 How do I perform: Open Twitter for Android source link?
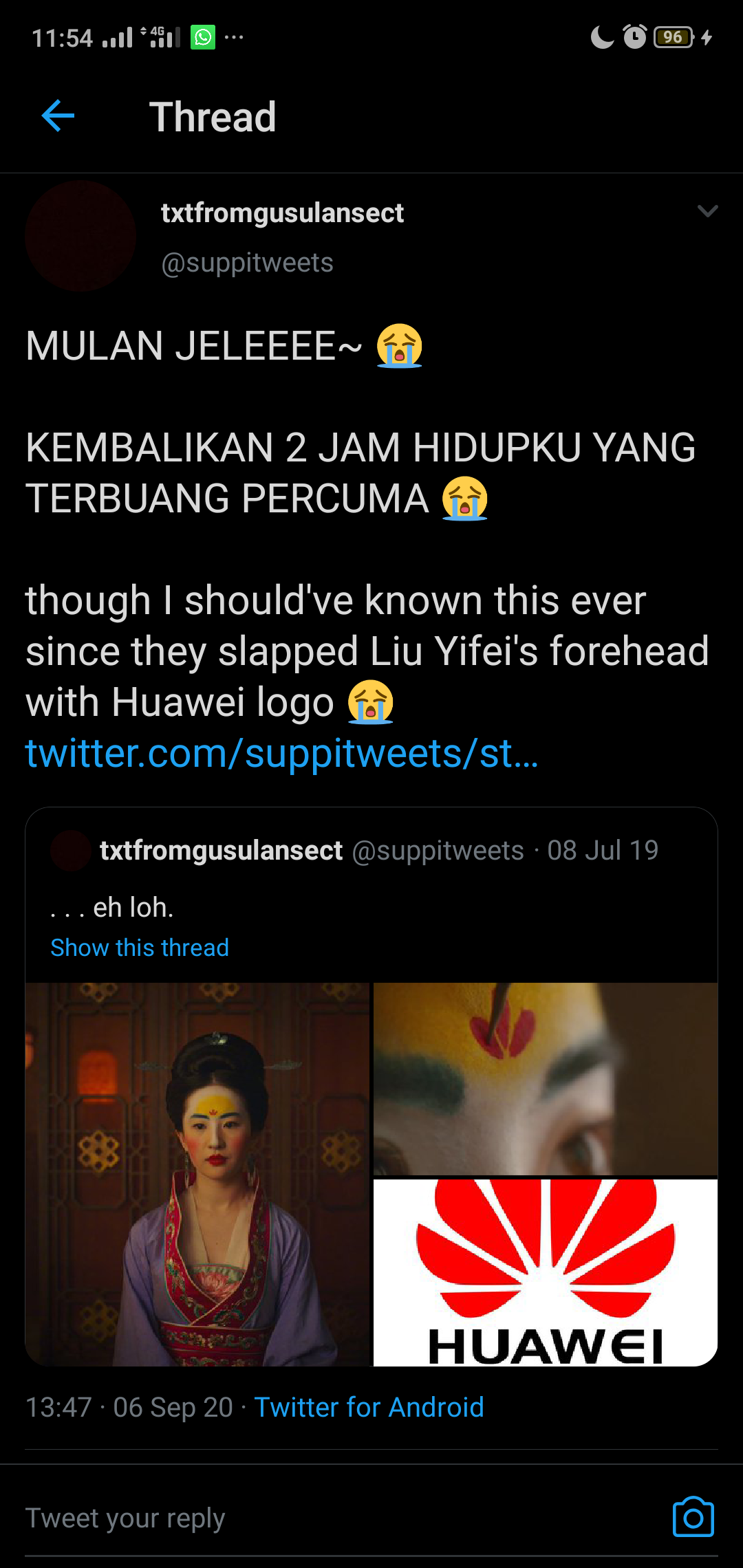[369, 1407]
